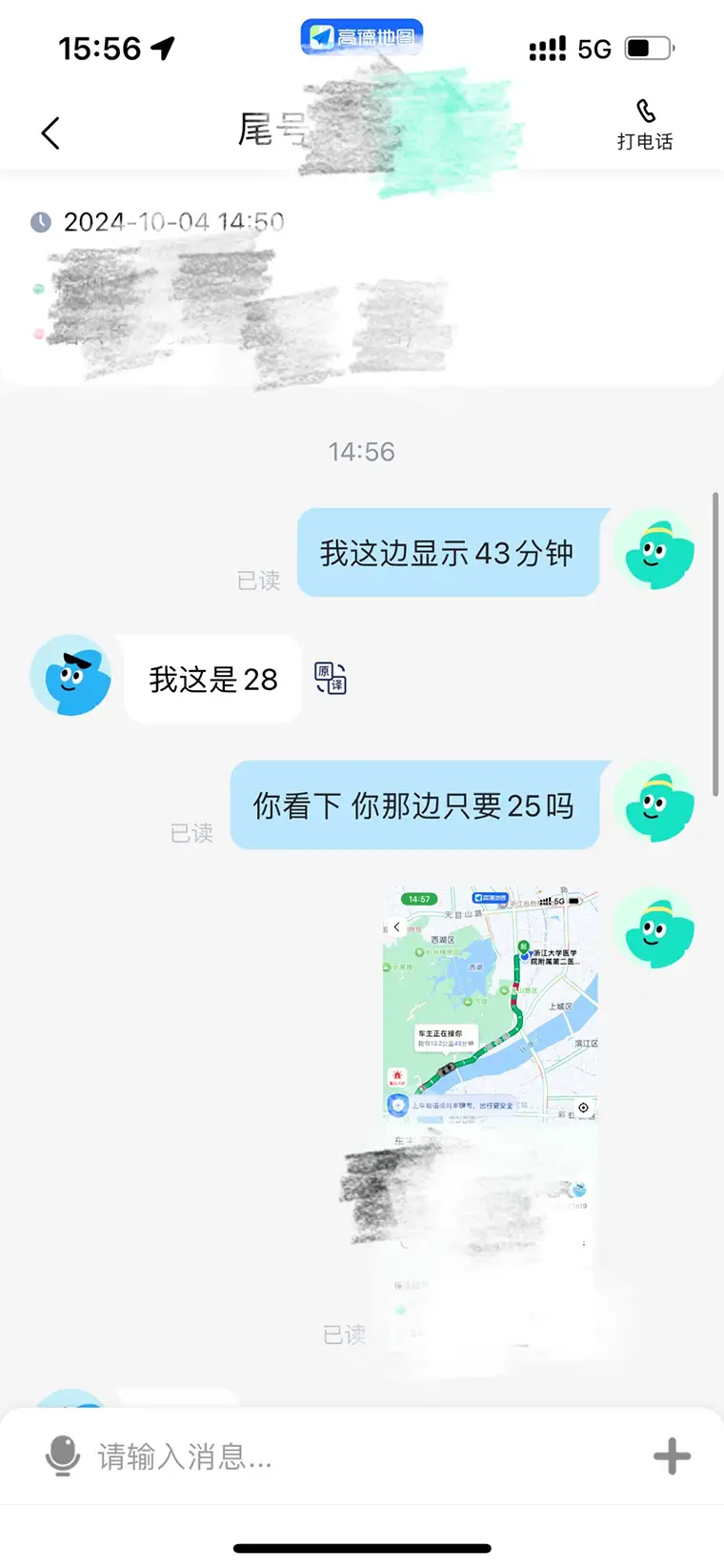
Task: Tap the voice input microphone
Action: (63, 1456)
